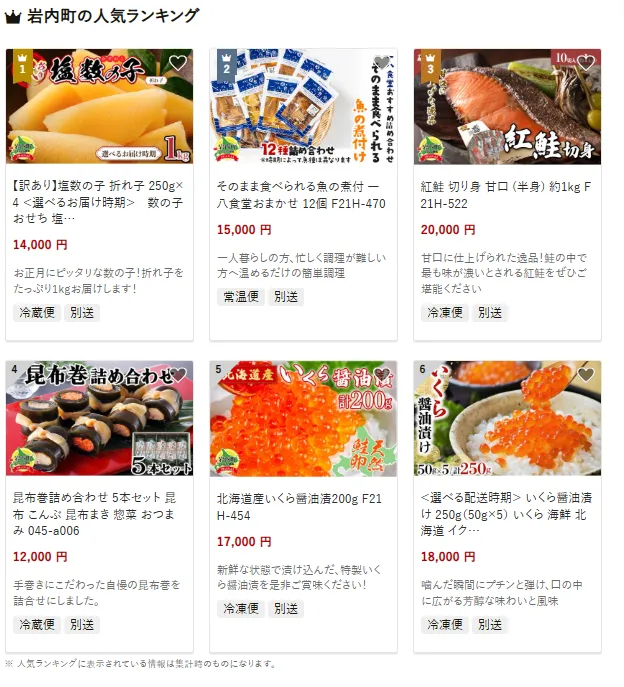This screenshot has width=624, height=687.
Task: Favorite the 紅鮭 切り身 item
Action: click(586, 63)
